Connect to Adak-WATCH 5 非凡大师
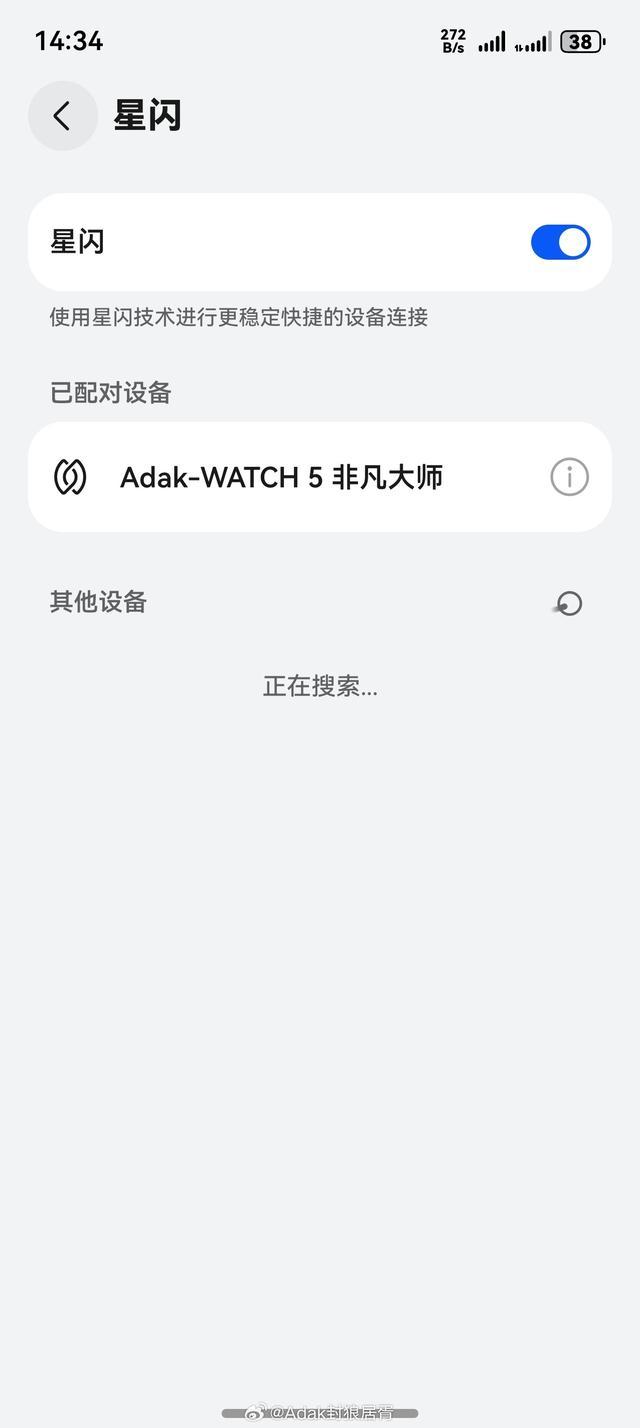The image size is (640, 1428). (x=281, y=477)
